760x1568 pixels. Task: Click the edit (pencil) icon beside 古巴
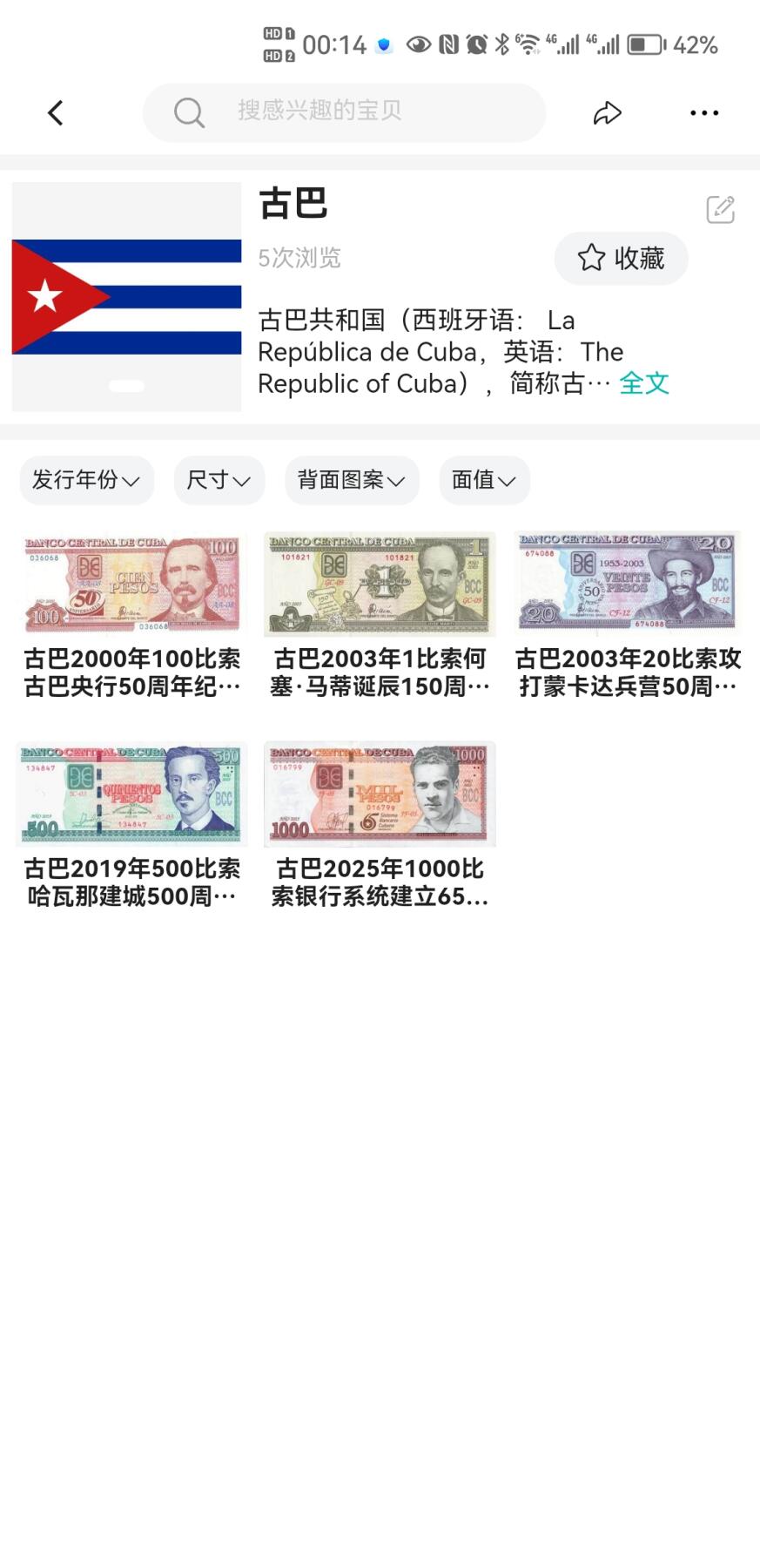720,211
